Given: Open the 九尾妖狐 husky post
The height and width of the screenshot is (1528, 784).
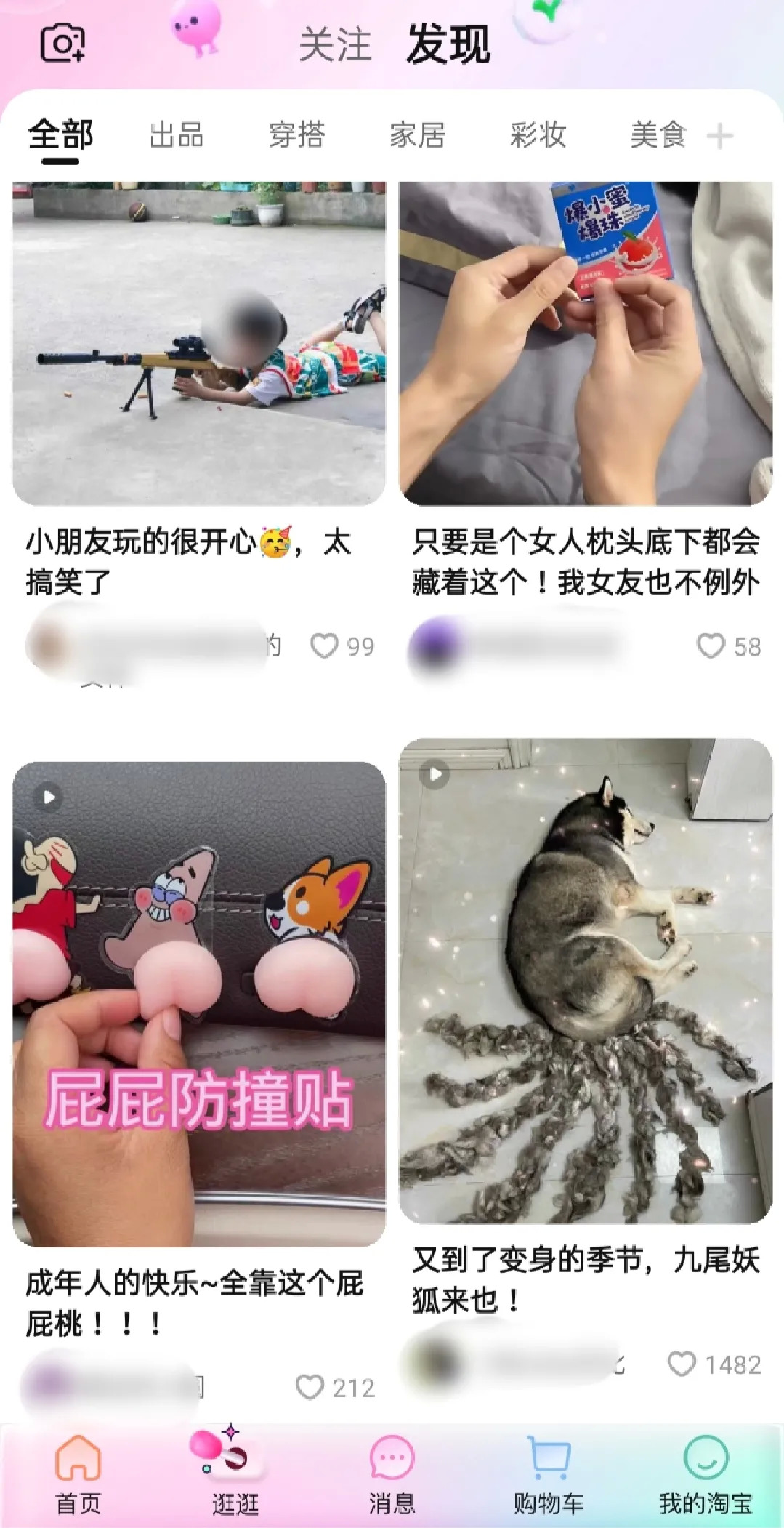Looking at the screenshot, I should (585, 981).
